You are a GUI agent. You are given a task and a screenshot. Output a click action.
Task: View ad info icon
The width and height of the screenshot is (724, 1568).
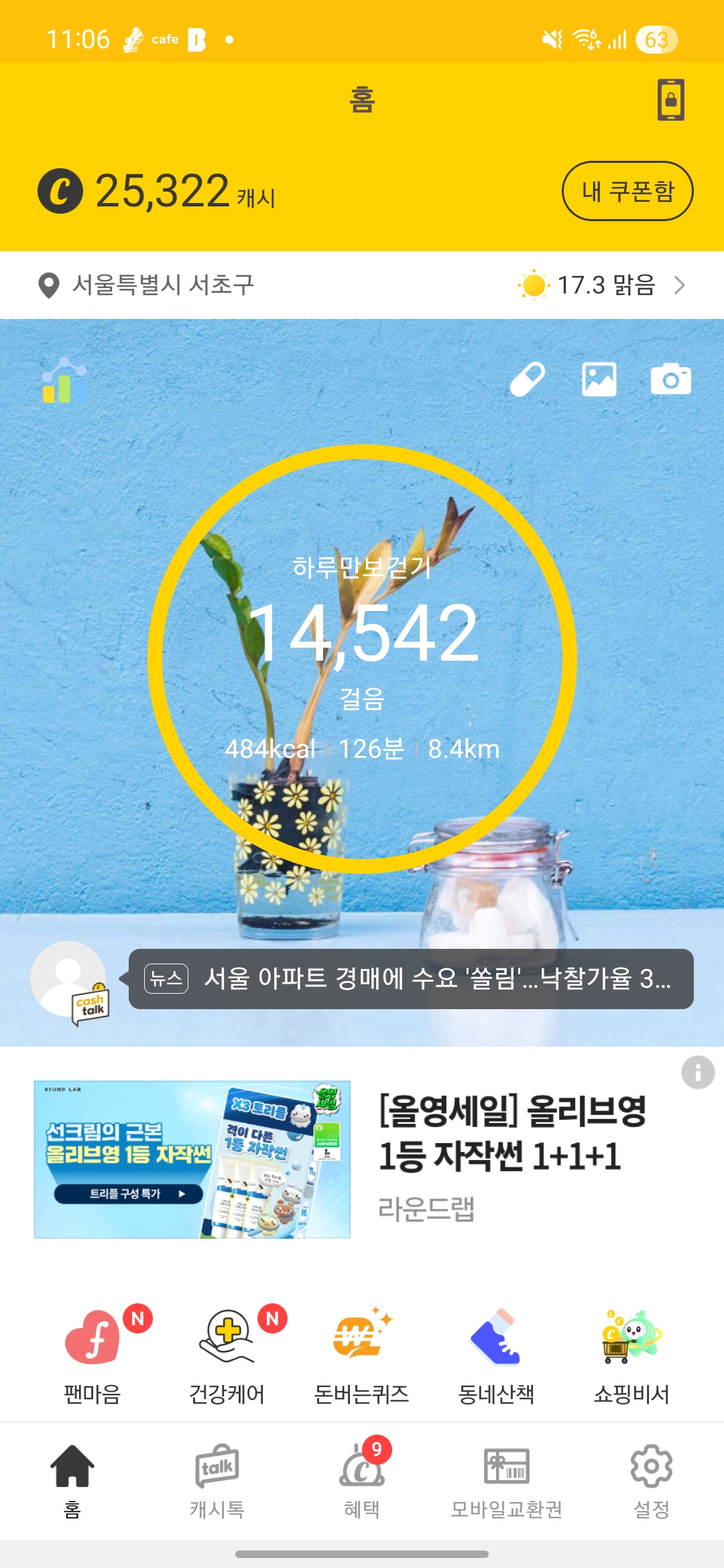(698, 1073)
